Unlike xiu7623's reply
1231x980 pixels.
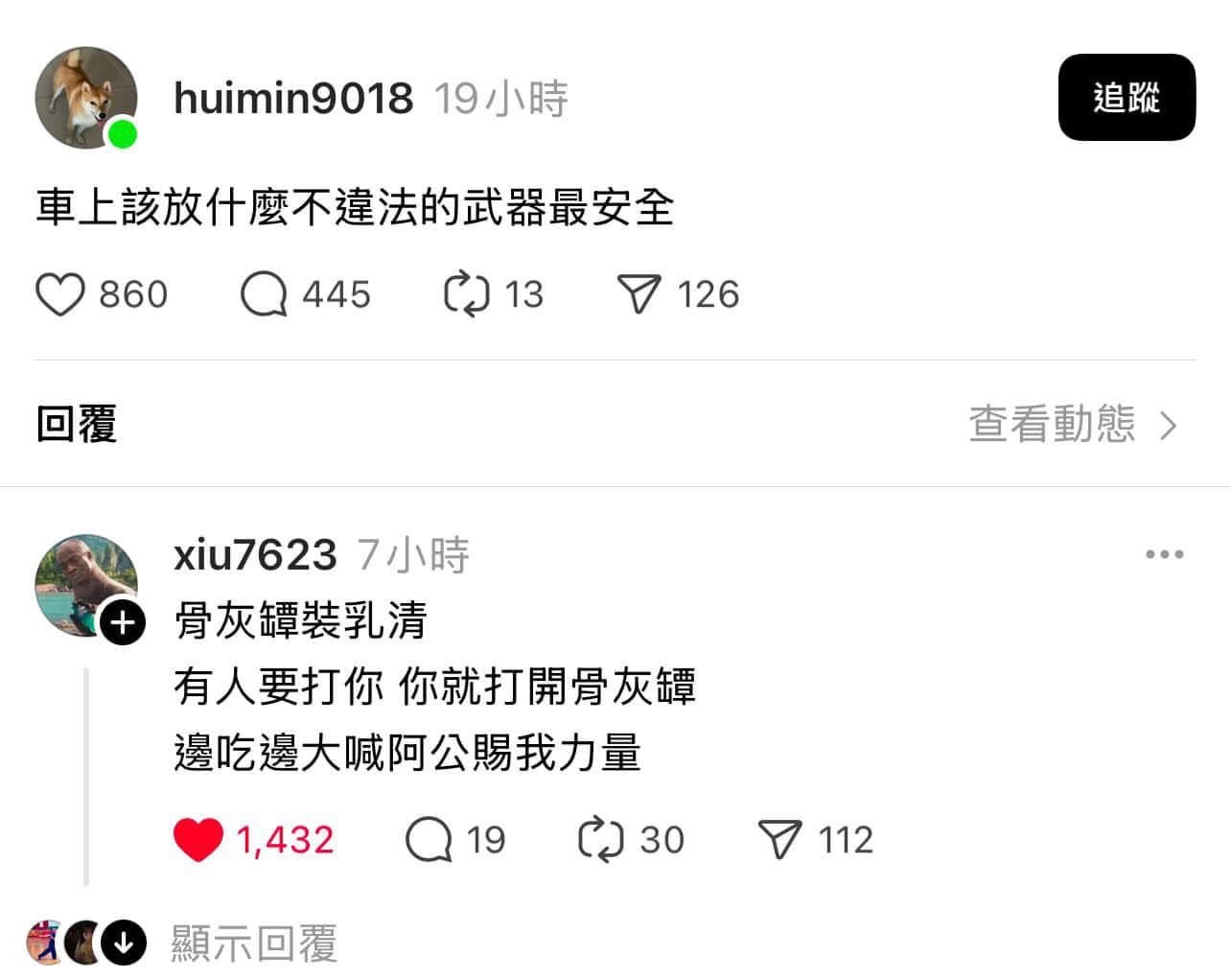point(198,840)
